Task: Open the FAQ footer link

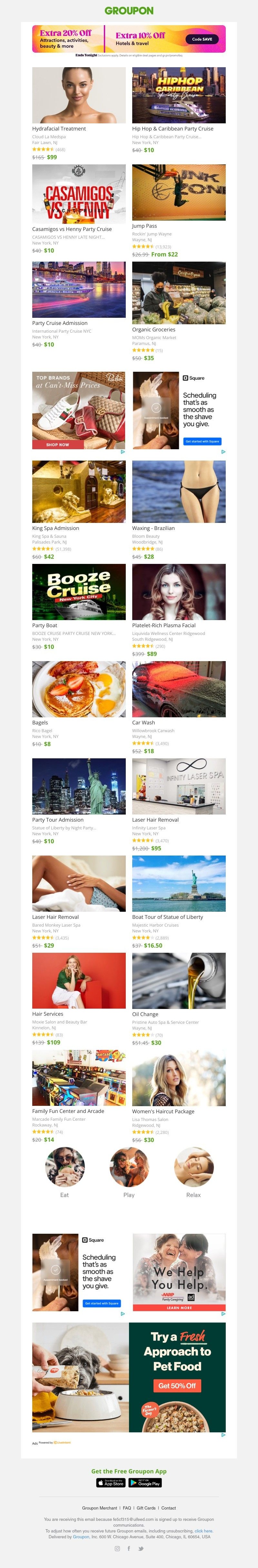Action: click(x=126, y=1508)
